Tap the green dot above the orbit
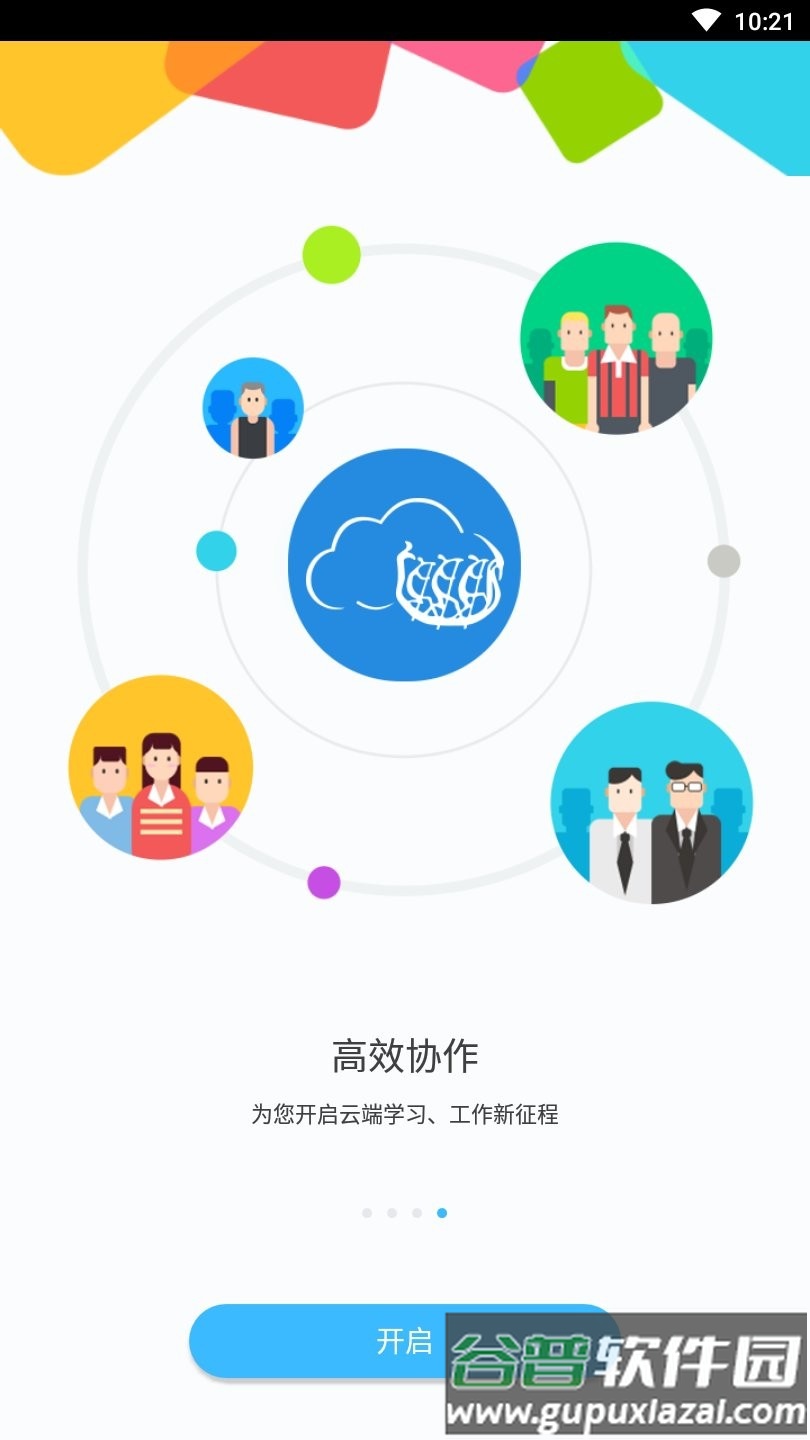The width and height of the screenshot is (810, 1440). [x=330, y=253]
